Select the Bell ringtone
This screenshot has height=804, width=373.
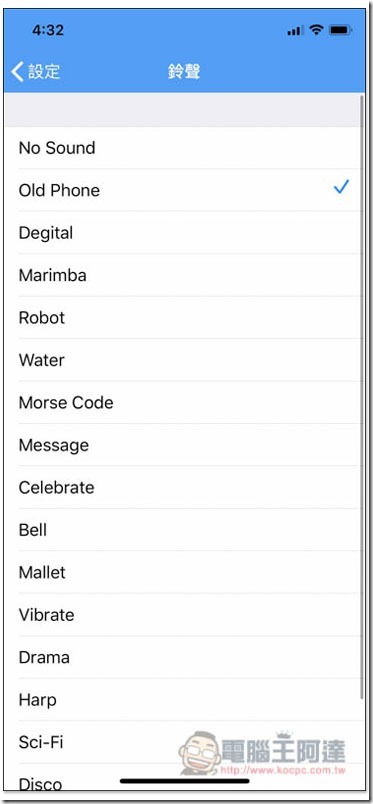(x=184, y=530)
